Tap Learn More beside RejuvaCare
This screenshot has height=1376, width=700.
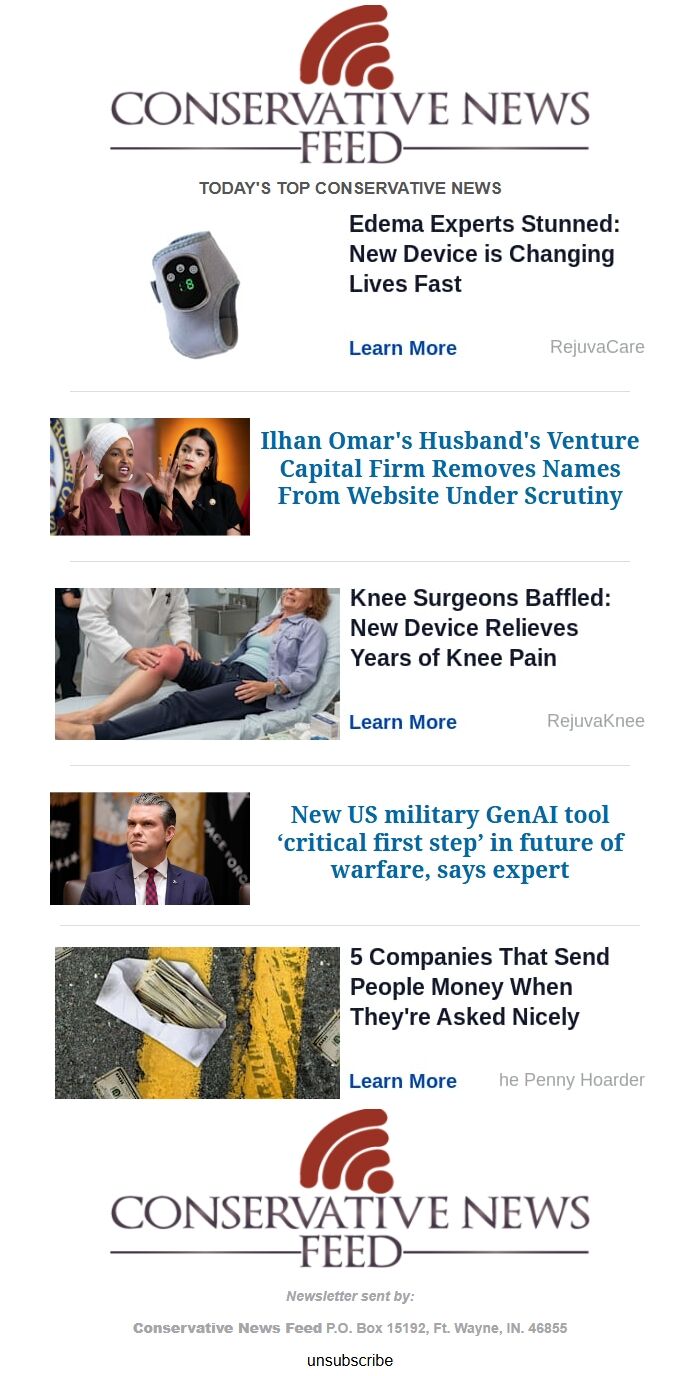tap(402, 348)
